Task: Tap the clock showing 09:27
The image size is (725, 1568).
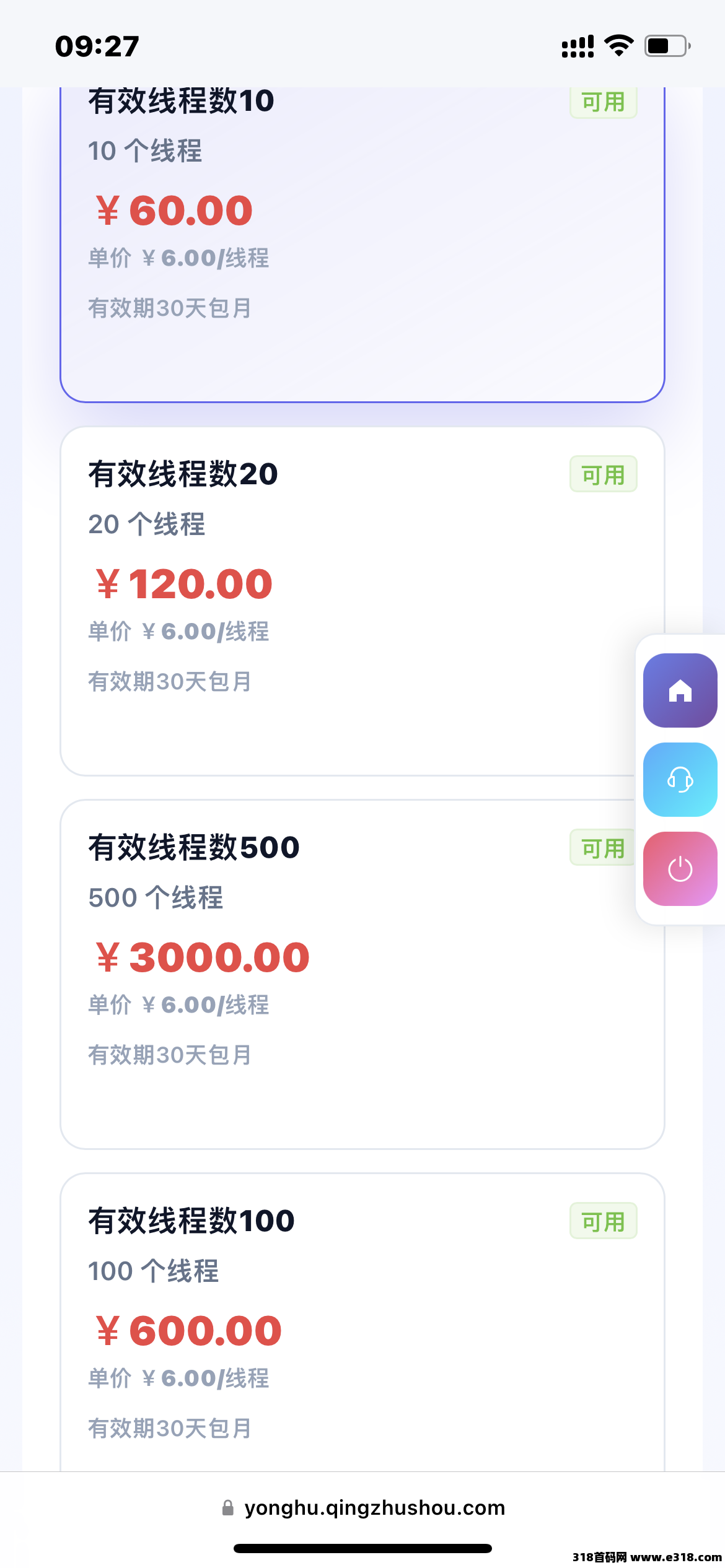Action: (x=96, y=45)
